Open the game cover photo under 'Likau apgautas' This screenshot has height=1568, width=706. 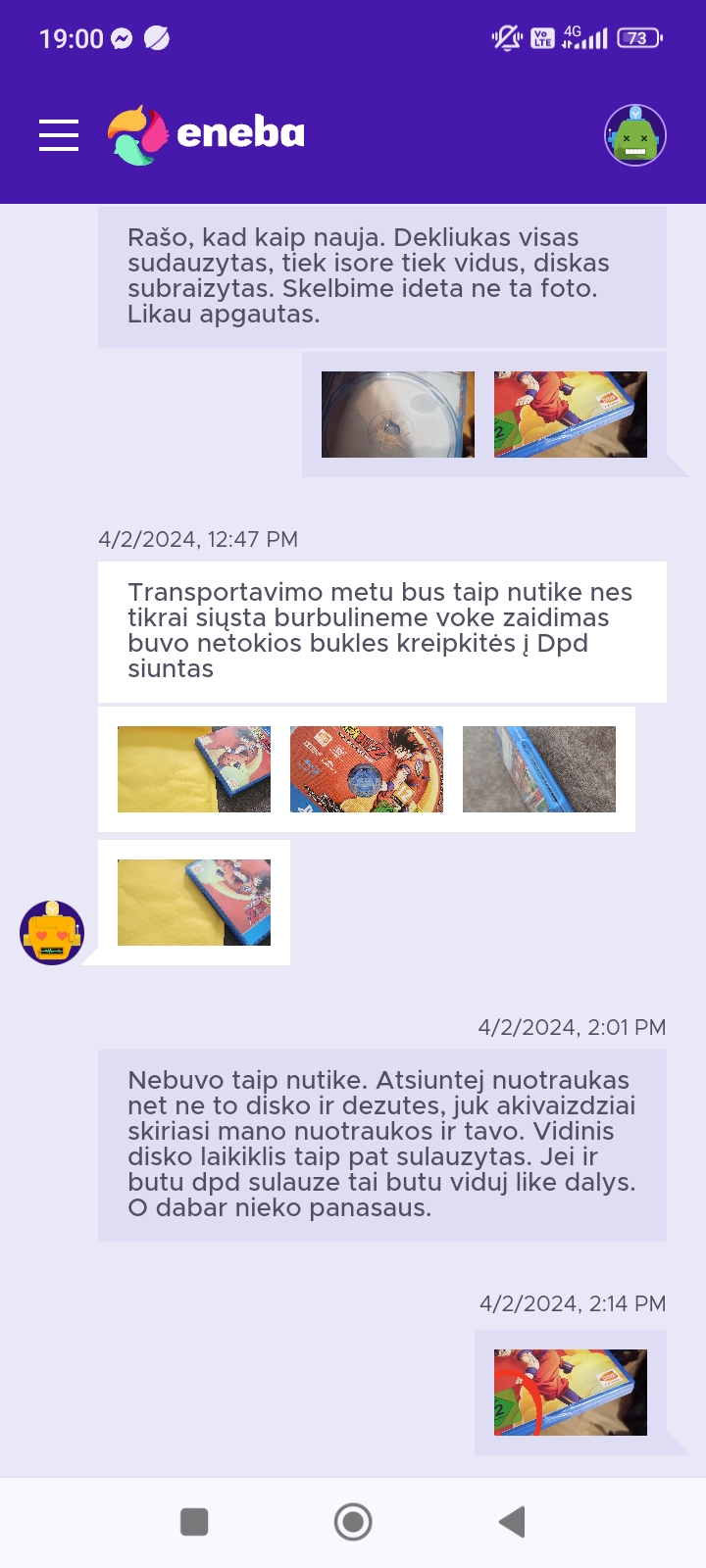pyautogui.click(x=571, y=415)
